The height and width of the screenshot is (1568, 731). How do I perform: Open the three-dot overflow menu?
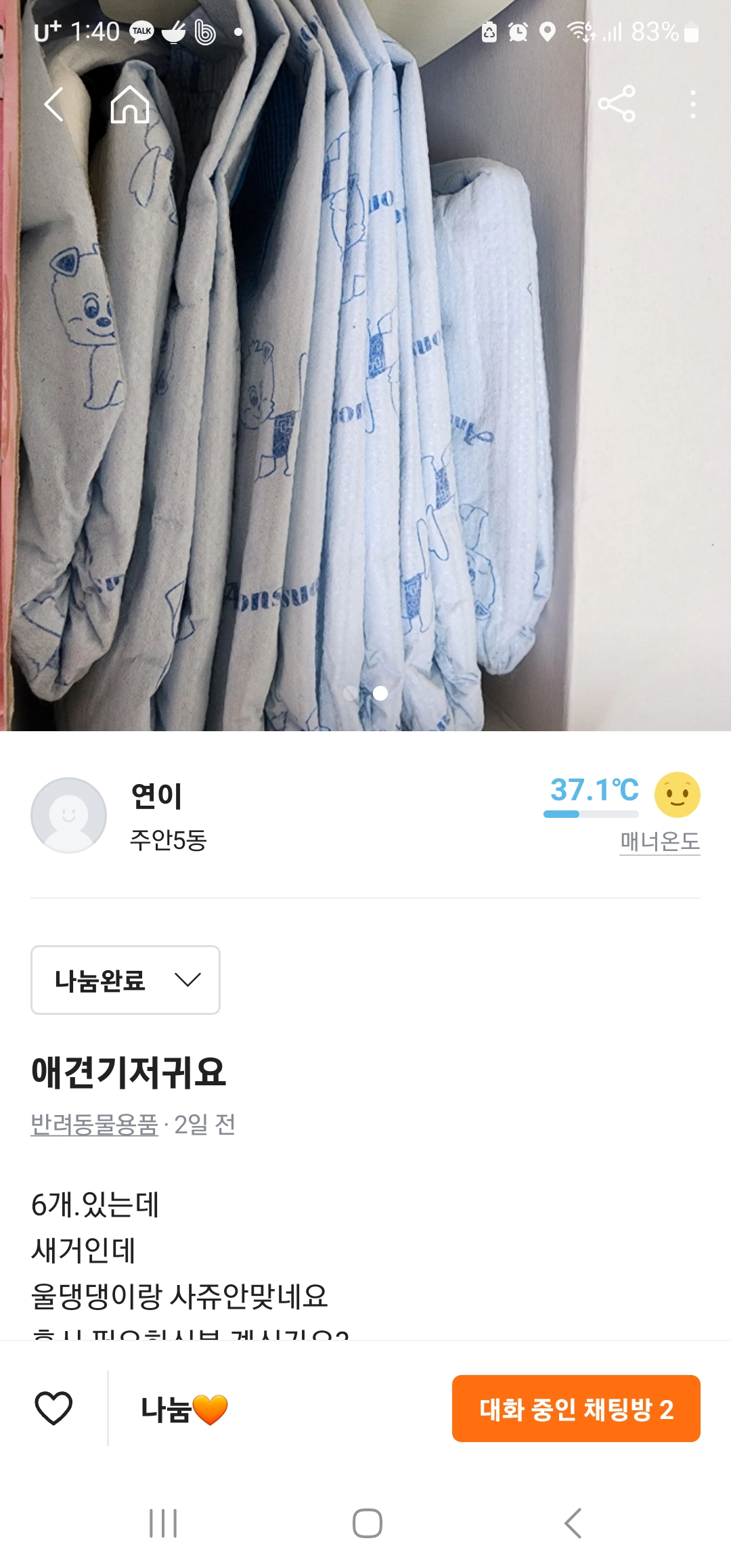(692, 104)
